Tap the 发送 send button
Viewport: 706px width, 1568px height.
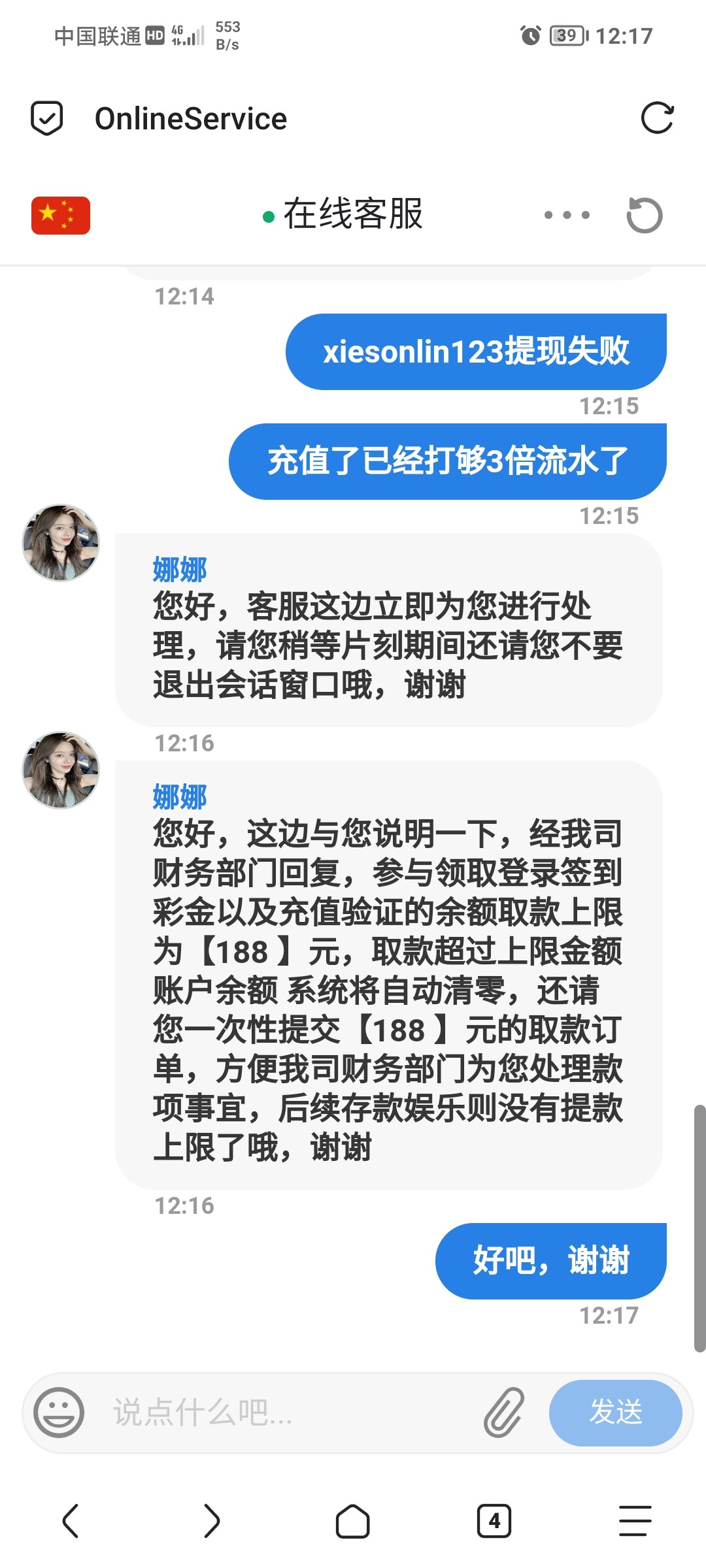tap(615, 1413)
